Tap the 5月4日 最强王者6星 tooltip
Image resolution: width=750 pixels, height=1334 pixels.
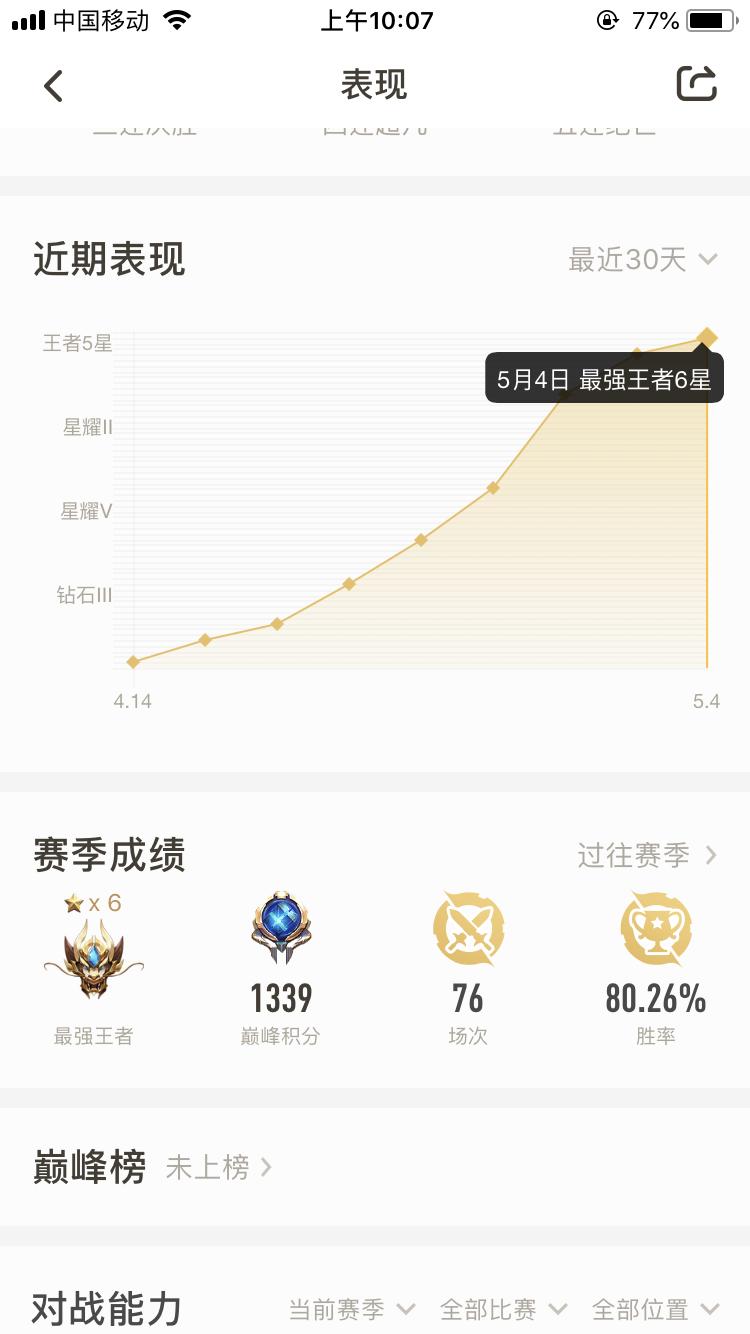602,378
